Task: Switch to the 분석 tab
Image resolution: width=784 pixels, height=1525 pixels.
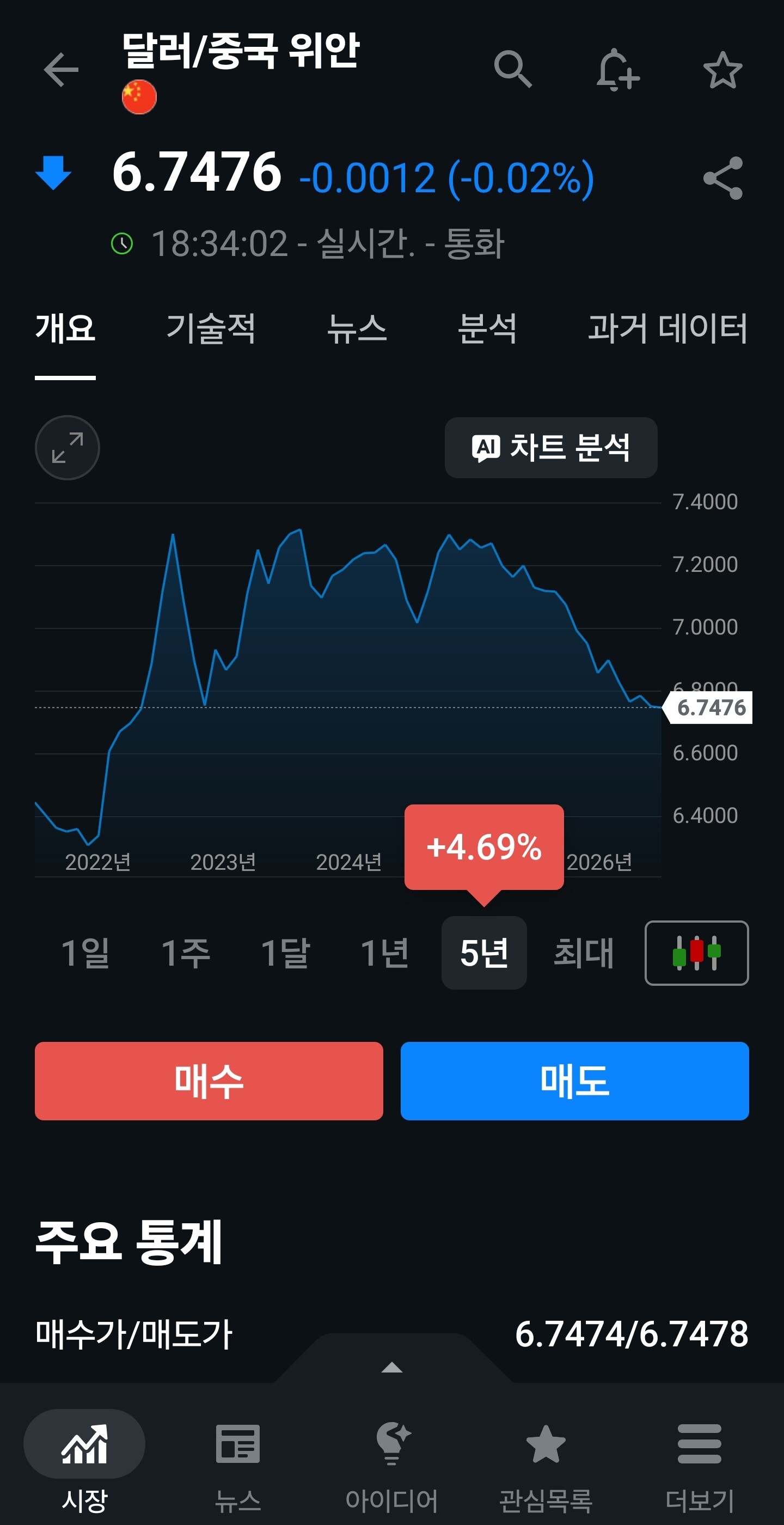Action: 487,328
